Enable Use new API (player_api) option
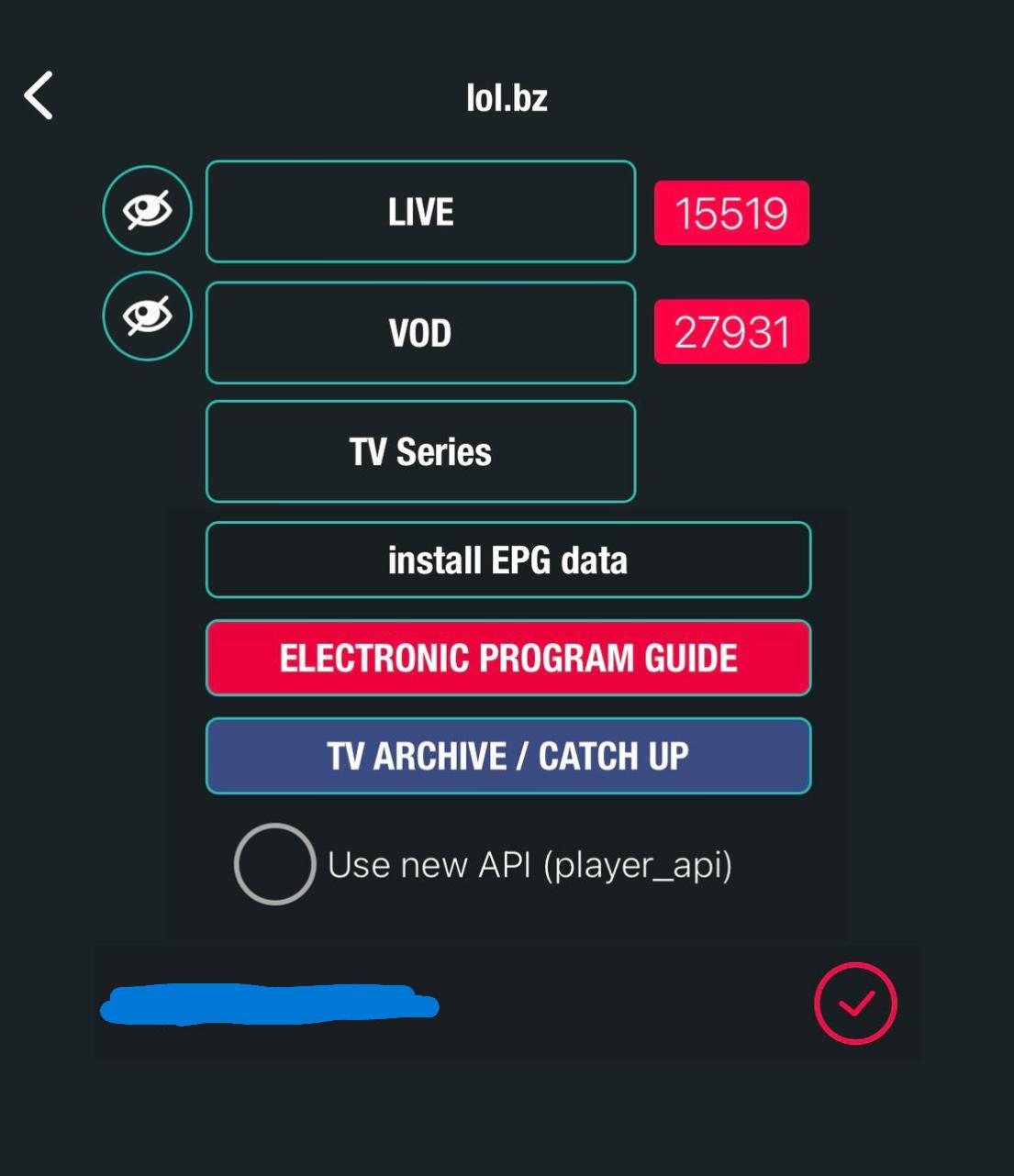This screenshot has width=1014, height=1176. (274, 864)
